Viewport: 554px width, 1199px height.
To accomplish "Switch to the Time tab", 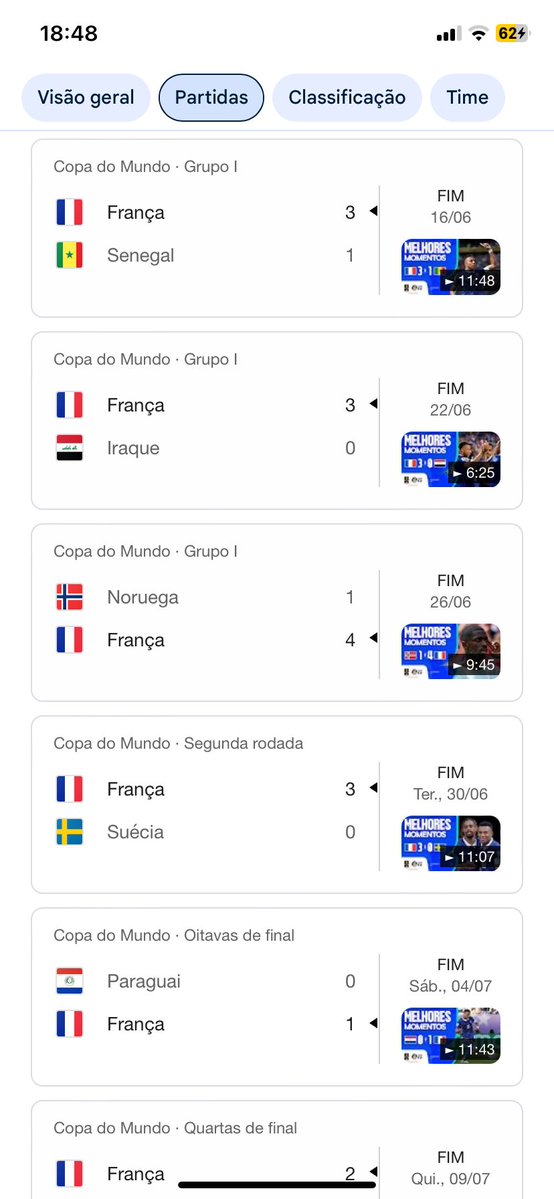I will (468, 98).
